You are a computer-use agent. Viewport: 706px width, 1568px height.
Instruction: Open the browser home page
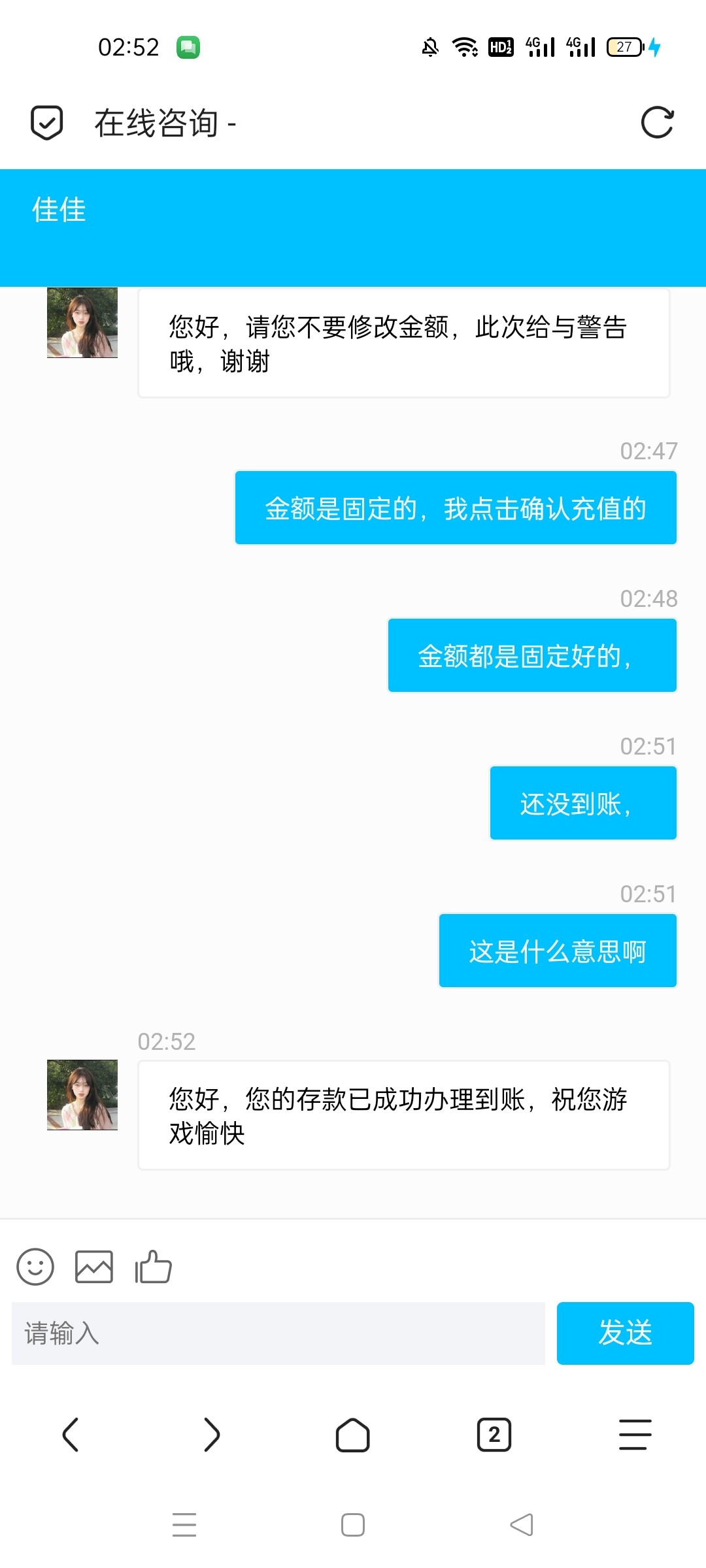tap(353, 1435)
